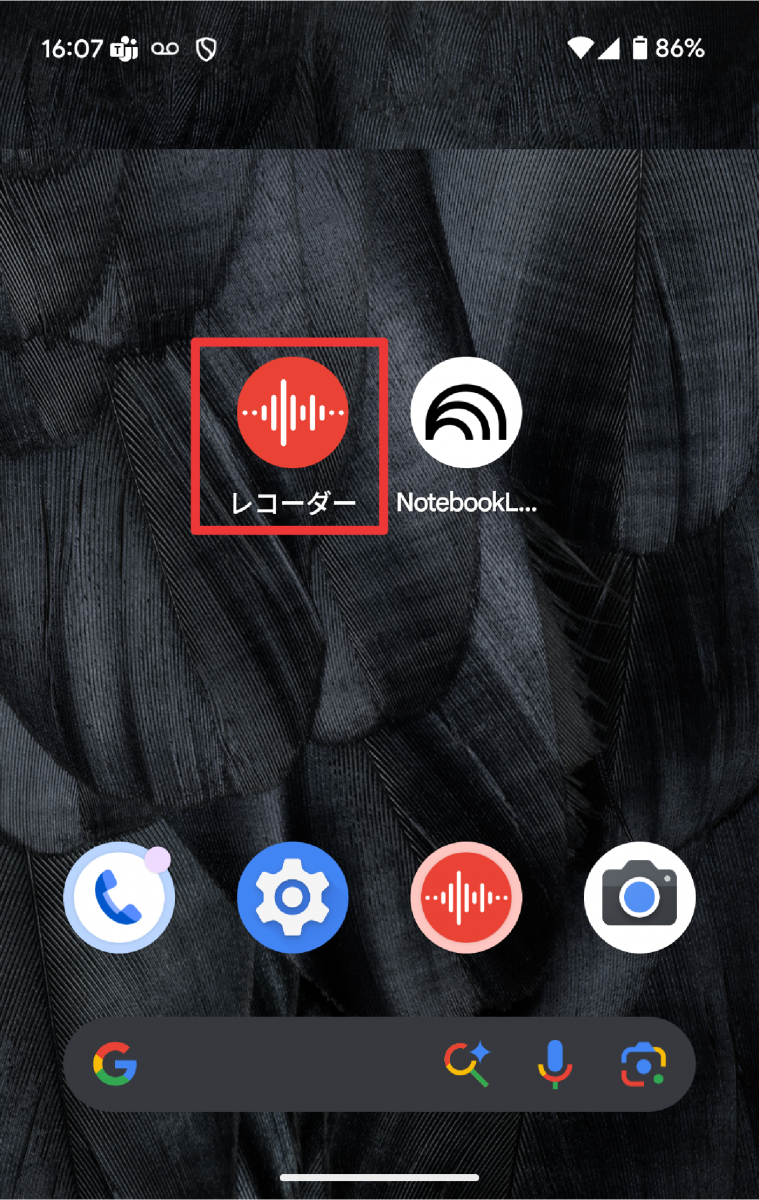Tap the notification dot on the Phone icon
Screen dimensions: 759x1200
pos(155,862)
